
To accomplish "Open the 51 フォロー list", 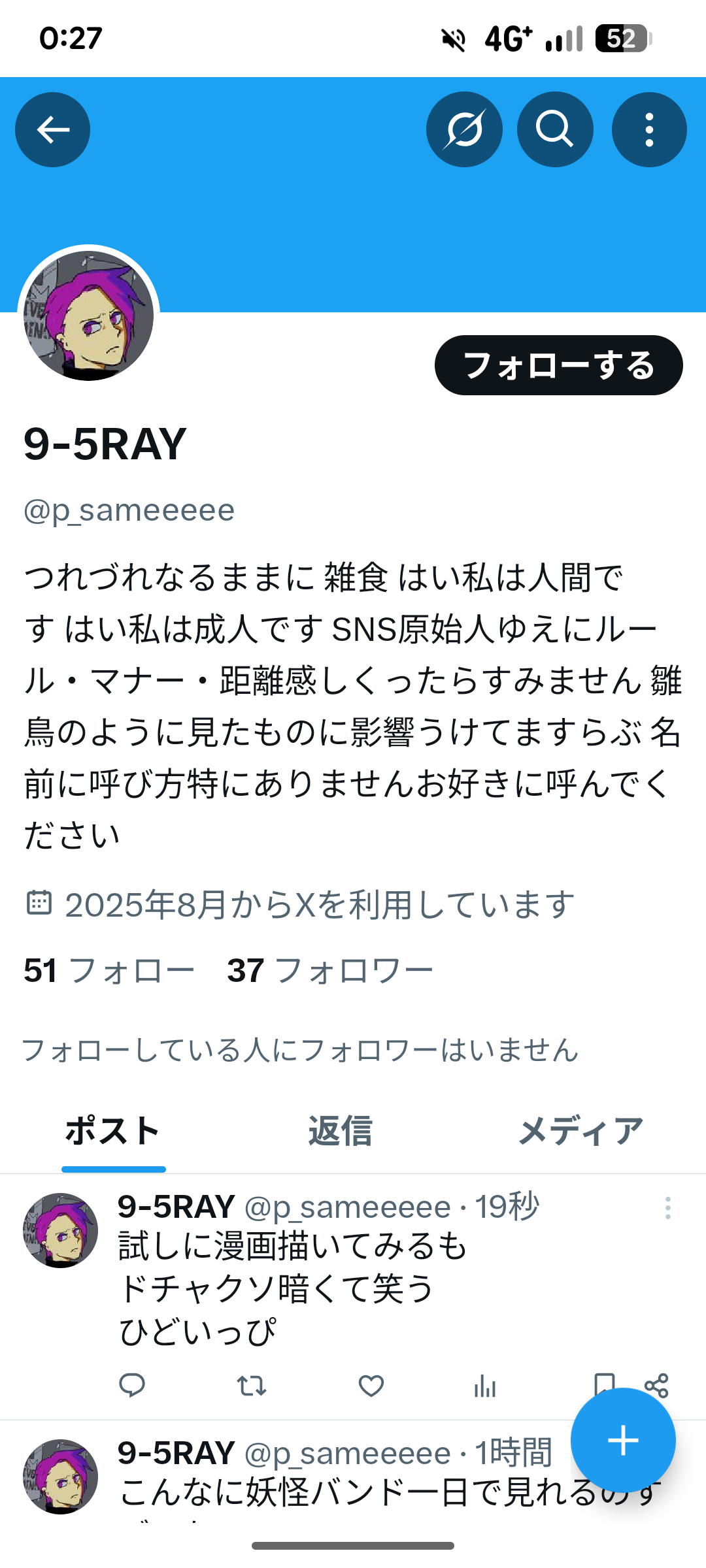I will (109, 971).
